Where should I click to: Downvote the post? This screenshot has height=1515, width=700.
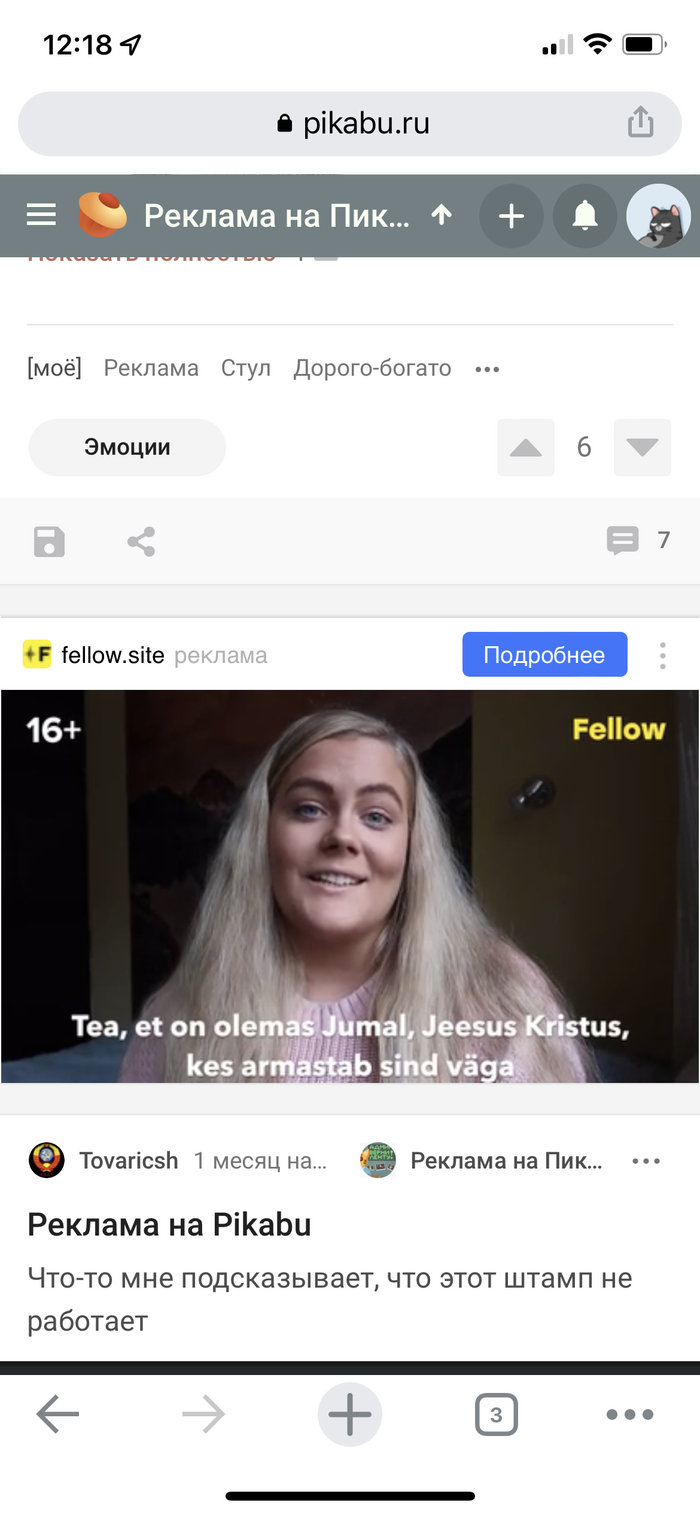[642, 447]
